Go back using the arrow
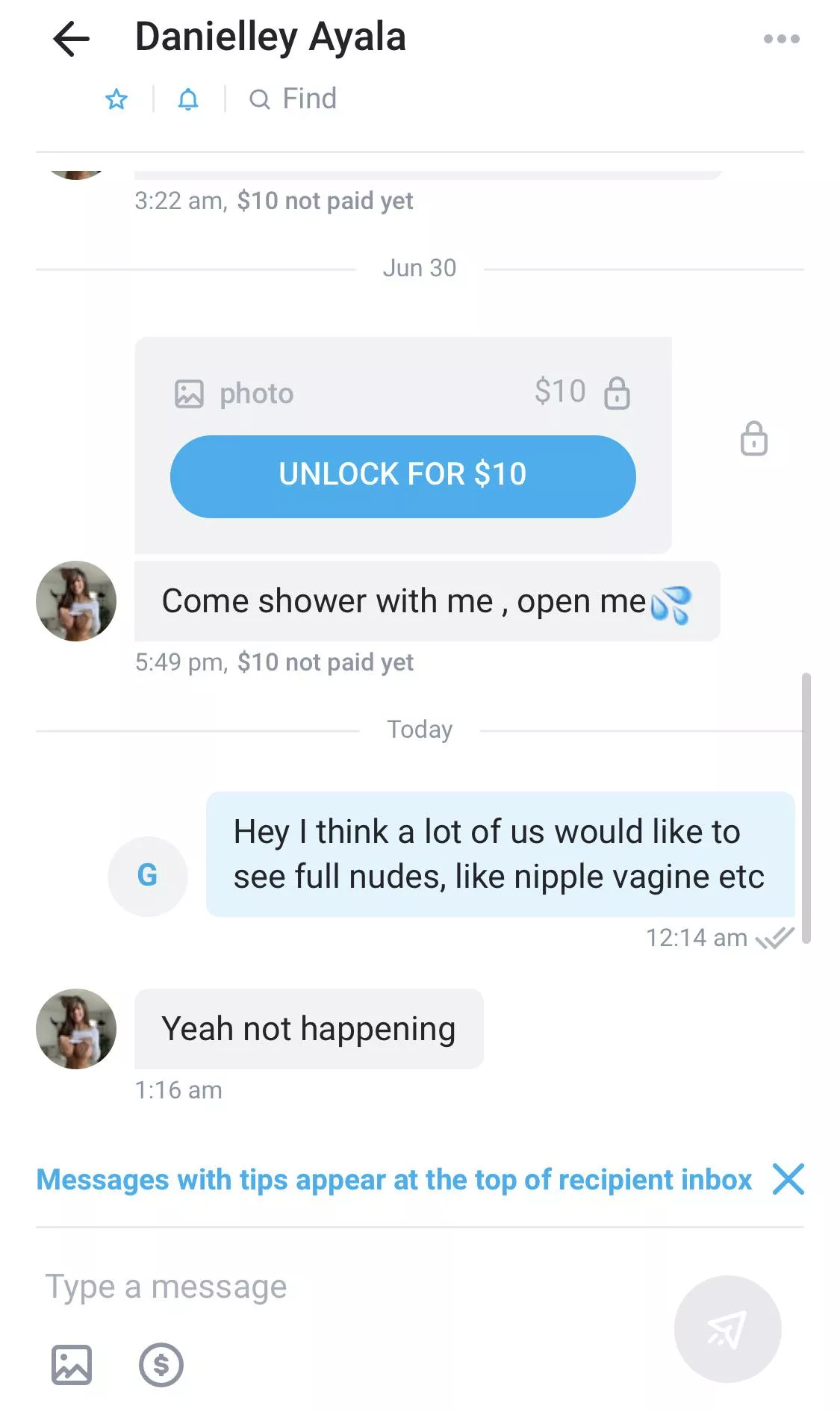Viewport: 840px width, 1412px height. coord(72,39)
